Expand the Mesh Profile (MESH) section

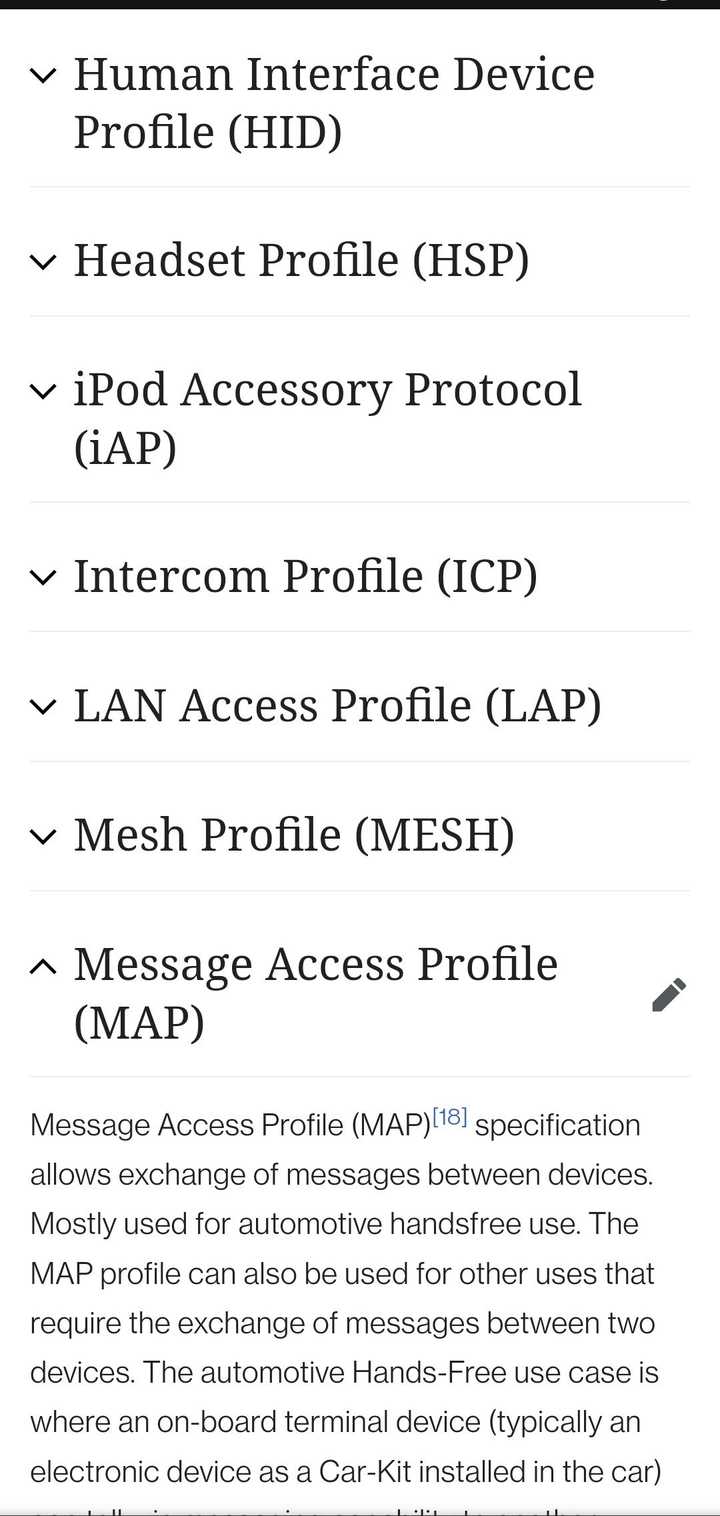(293, 835)
